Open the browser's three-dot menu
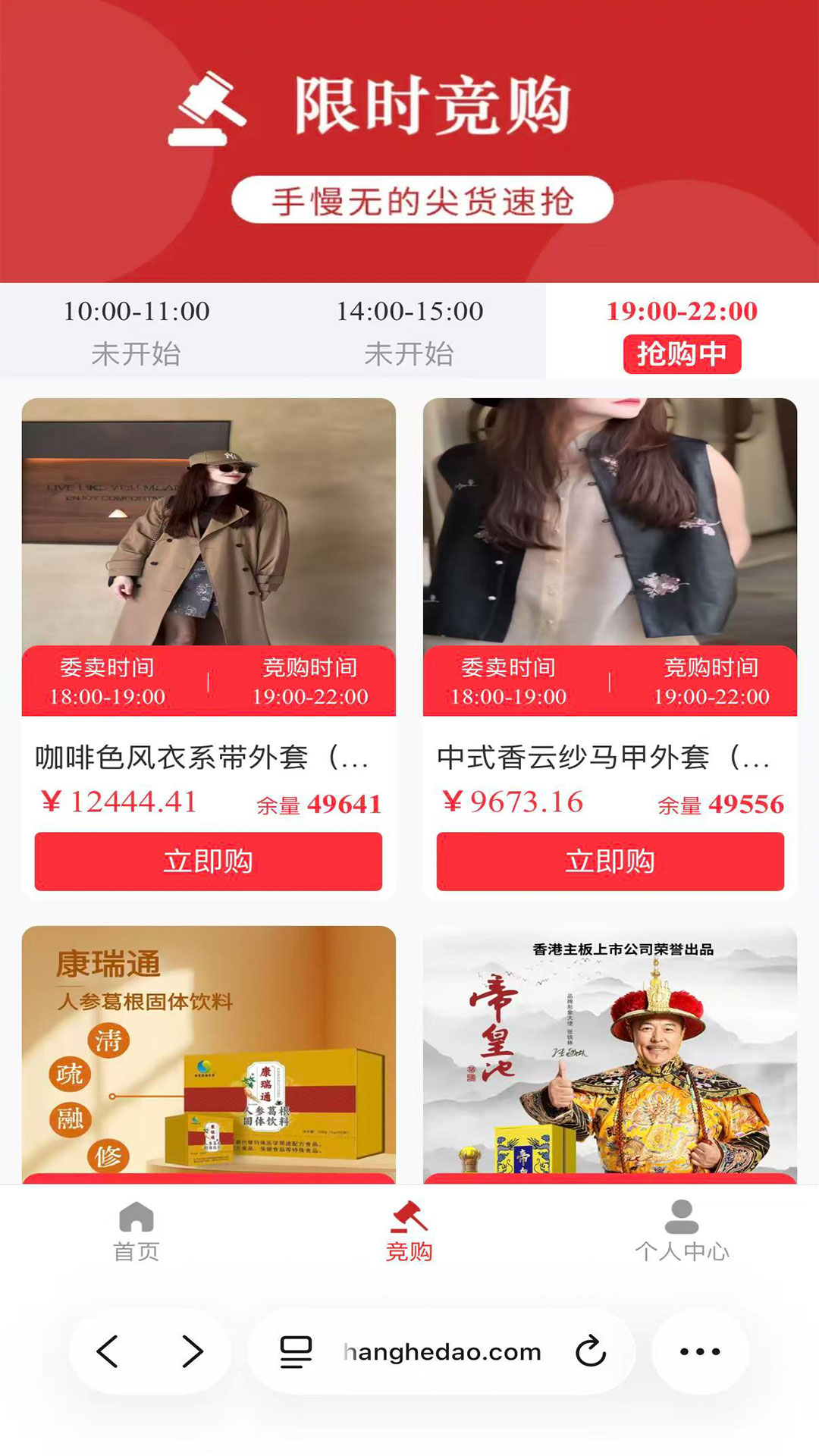 tap(700, 1351)
